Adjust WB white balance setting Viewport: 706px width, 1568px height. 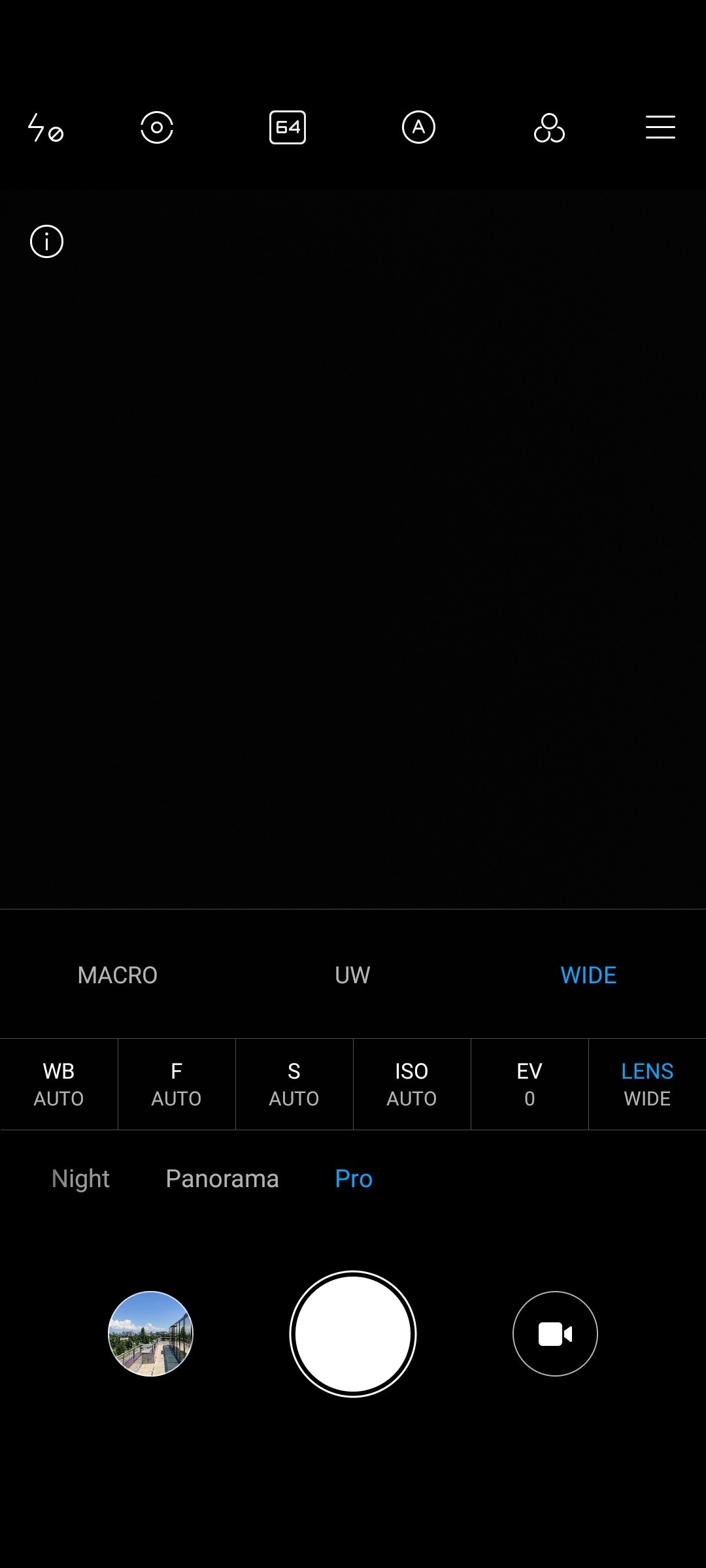click(x=59, y=1085)
